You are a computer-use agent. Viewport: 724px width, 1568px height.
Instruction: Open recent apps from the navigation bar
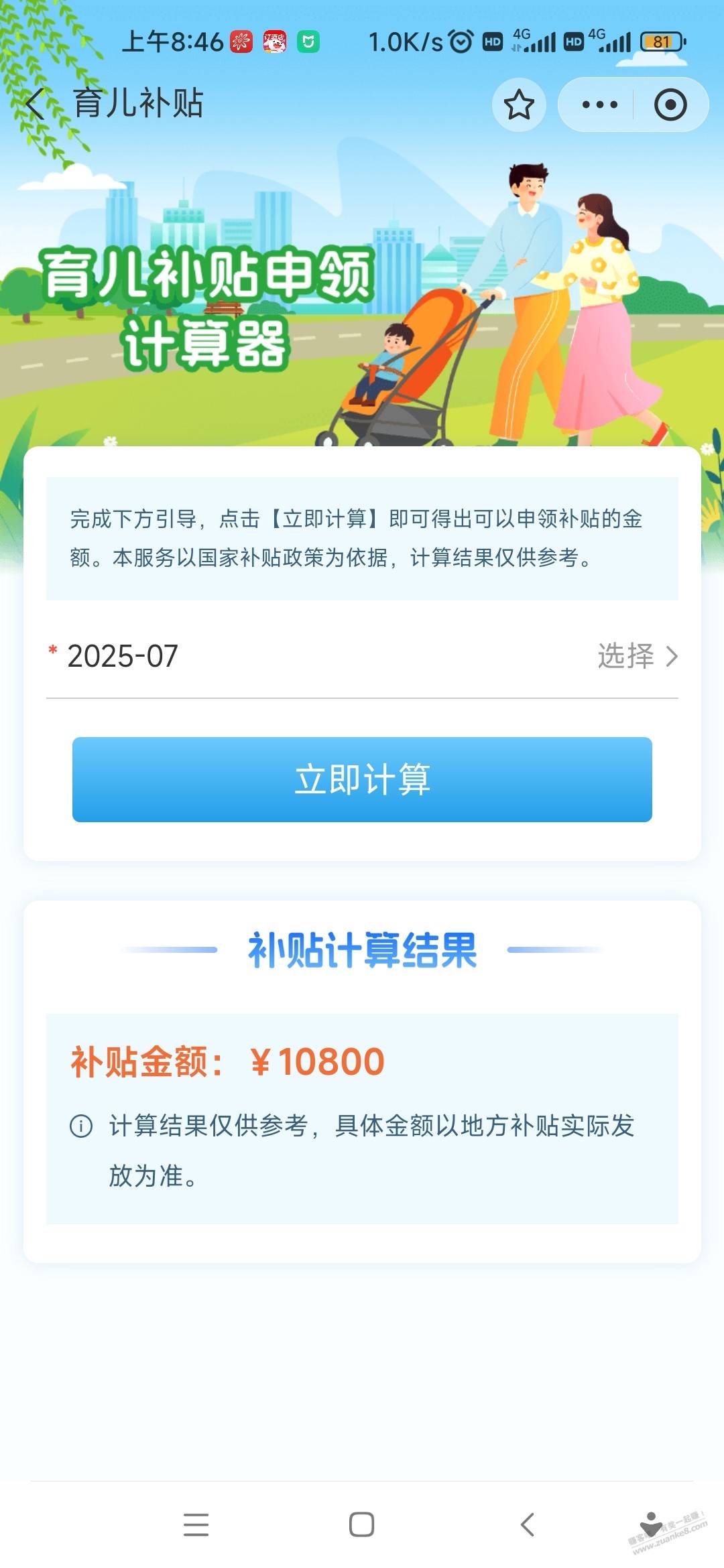[196, 1524]
